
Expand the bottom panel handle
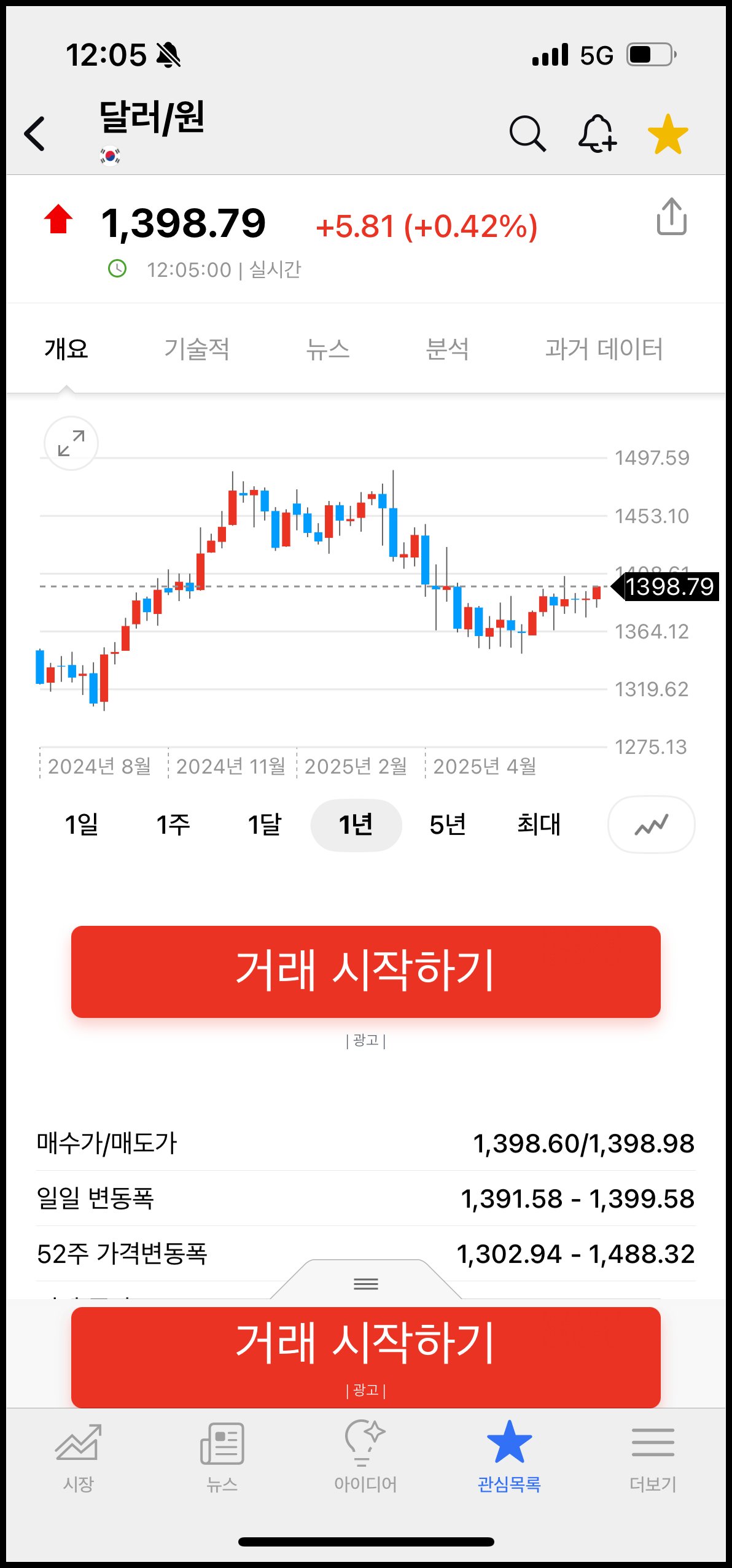coord(366,1283)
